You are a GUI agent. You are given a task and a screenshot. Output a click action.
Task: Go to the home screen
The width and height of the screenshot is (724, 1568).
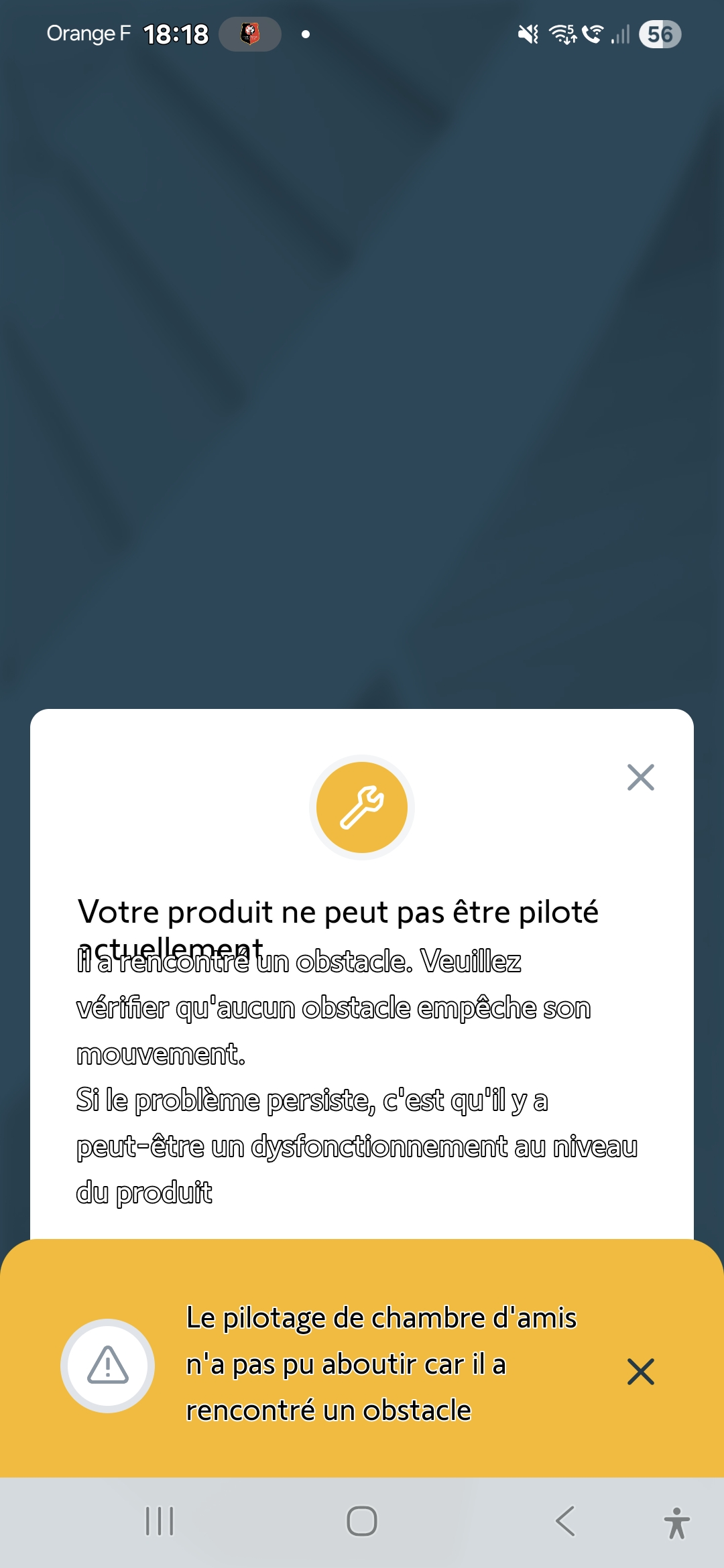click(x=362, y=1521)
